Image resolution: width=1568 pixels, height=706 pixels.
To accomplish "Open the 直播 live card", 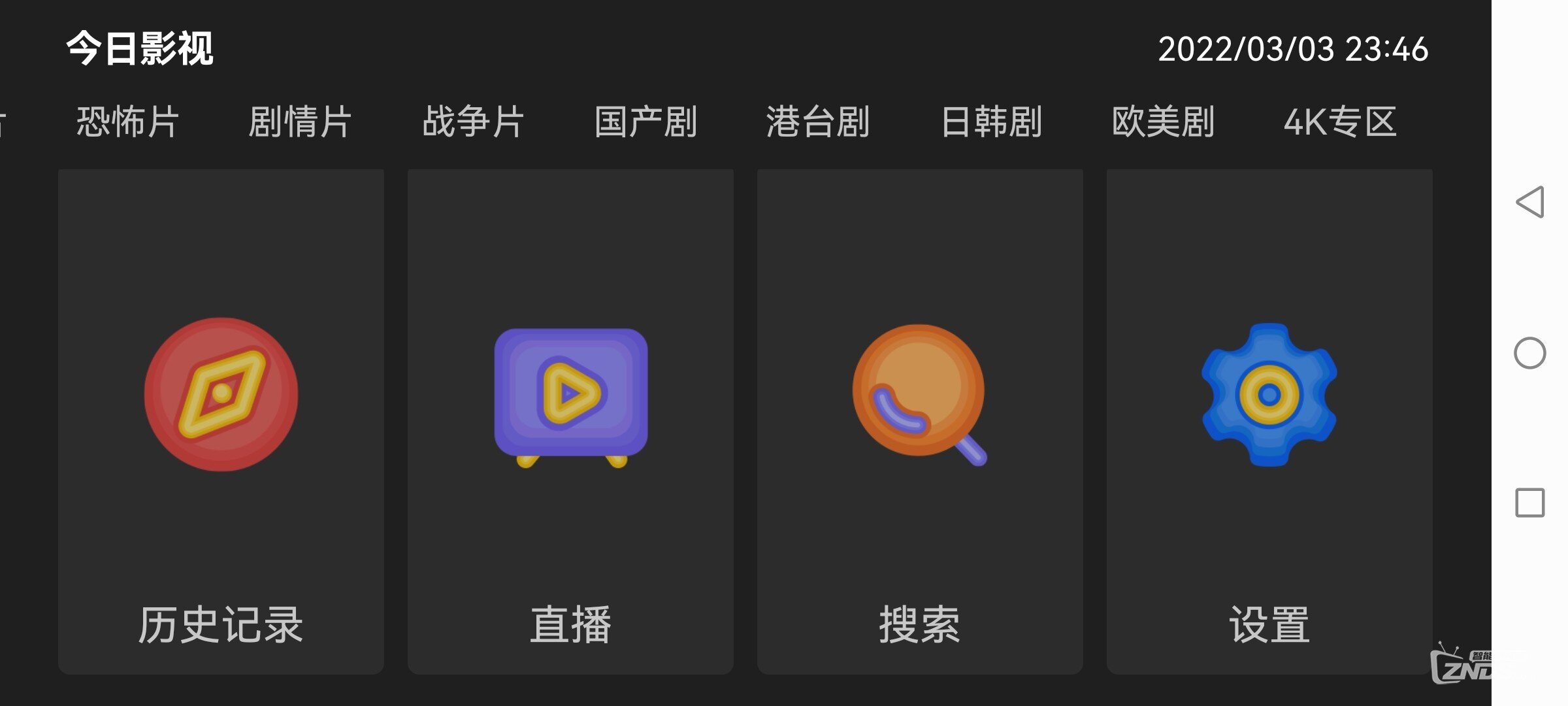I will [x=570, y=422].
